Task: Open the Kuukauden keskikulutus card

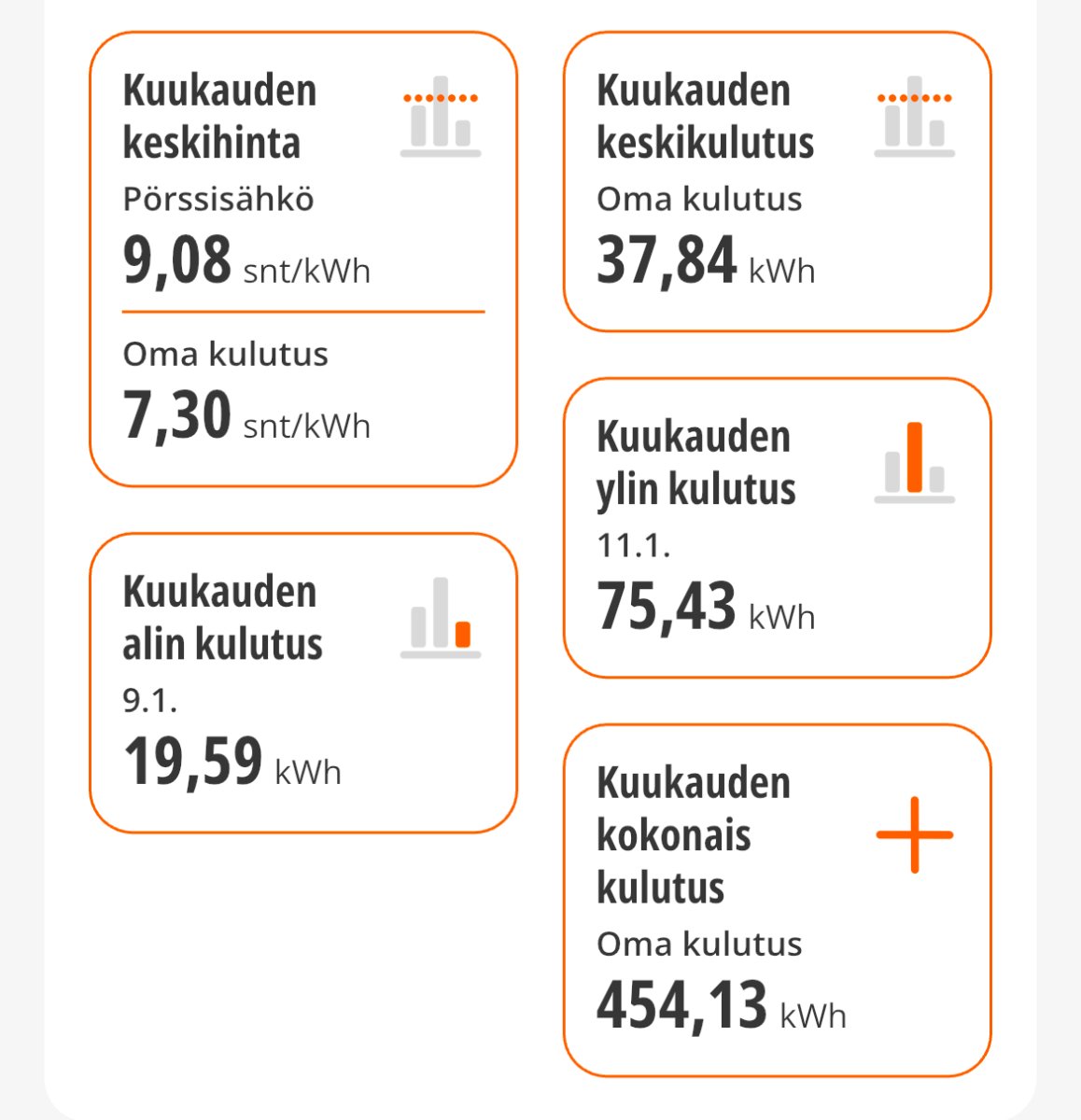Action: (776, 182)
